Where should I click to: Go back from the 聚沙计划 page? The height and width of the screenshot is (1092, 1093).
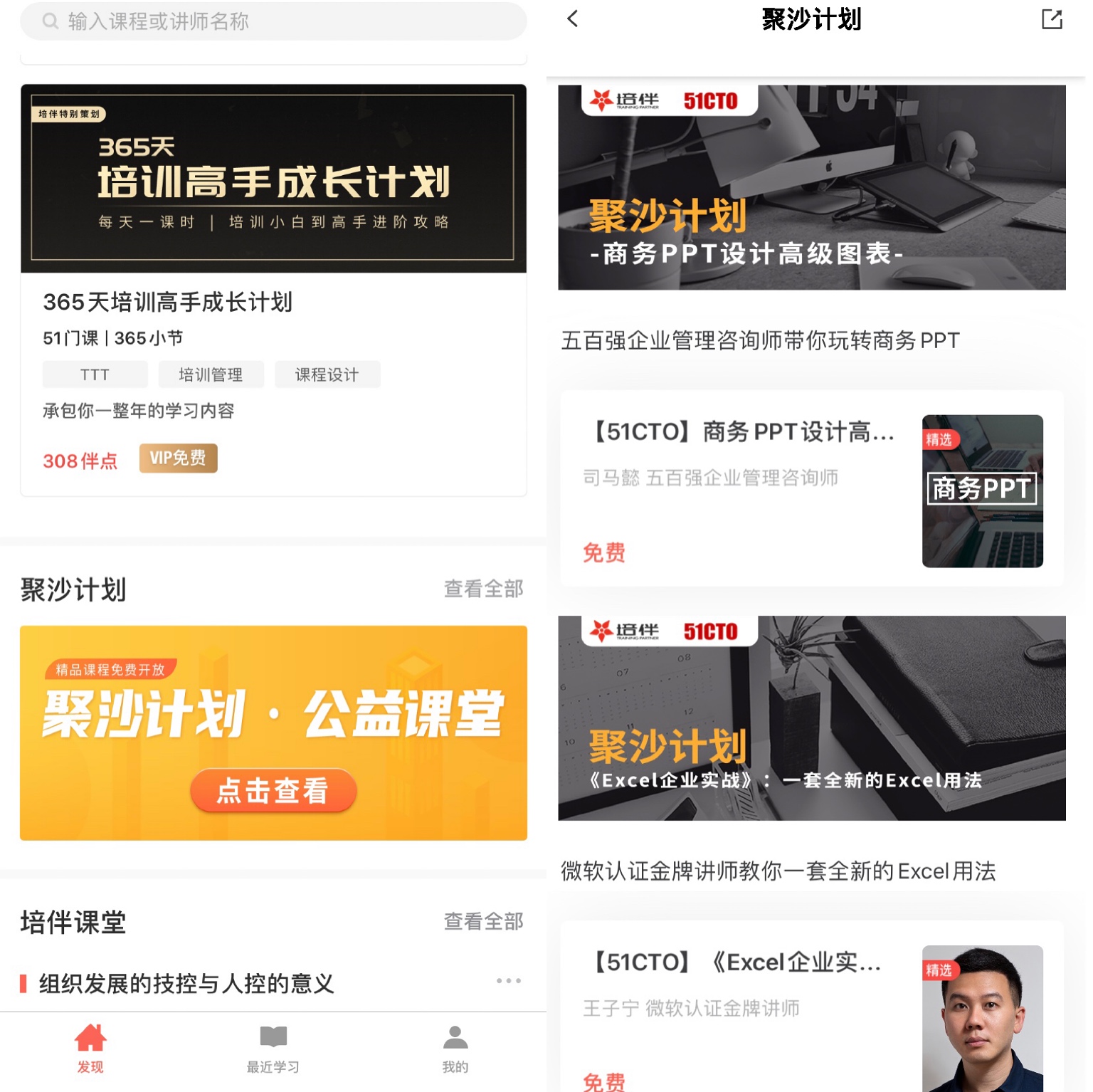(573, 19)
